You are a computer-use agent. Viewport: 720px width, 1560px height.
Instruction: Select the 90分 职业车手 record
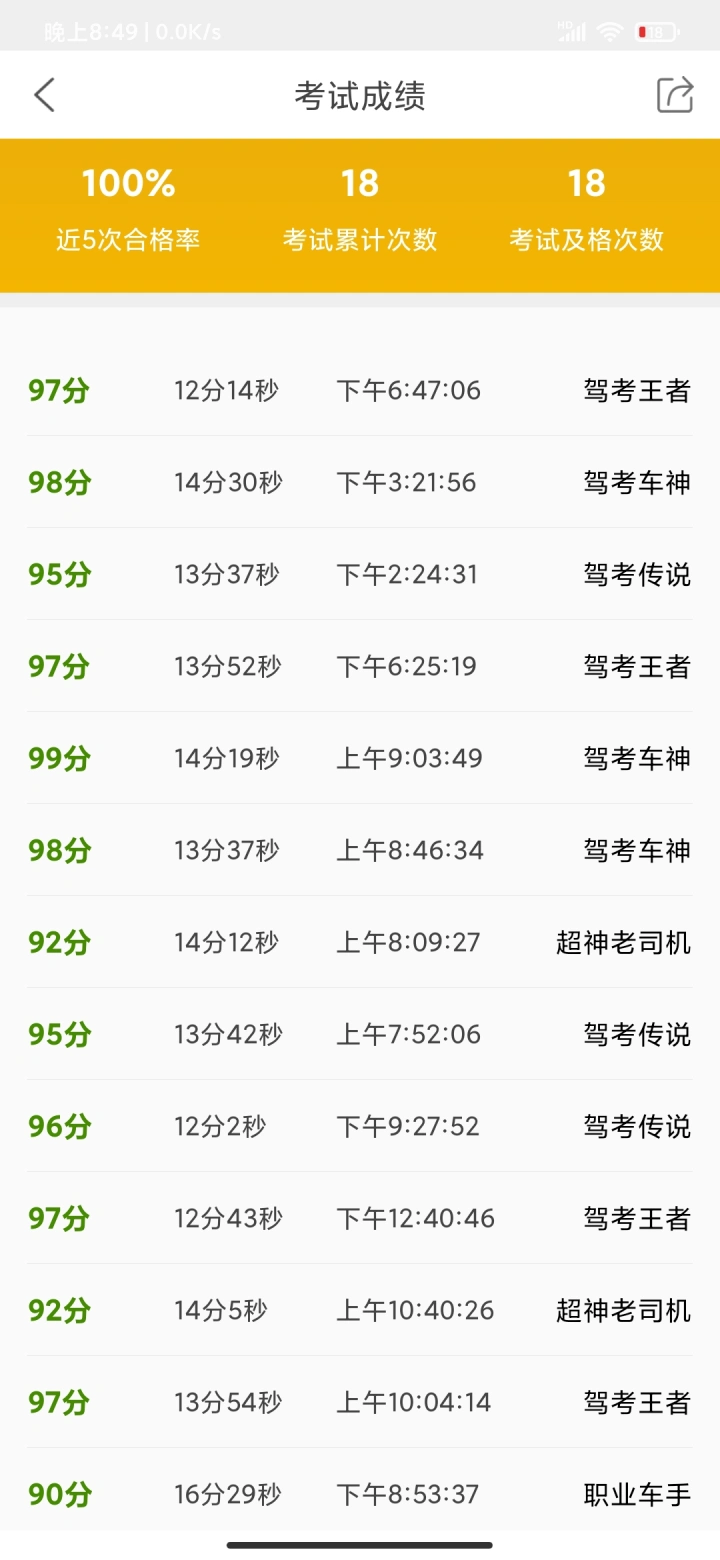pos(360,1494)
